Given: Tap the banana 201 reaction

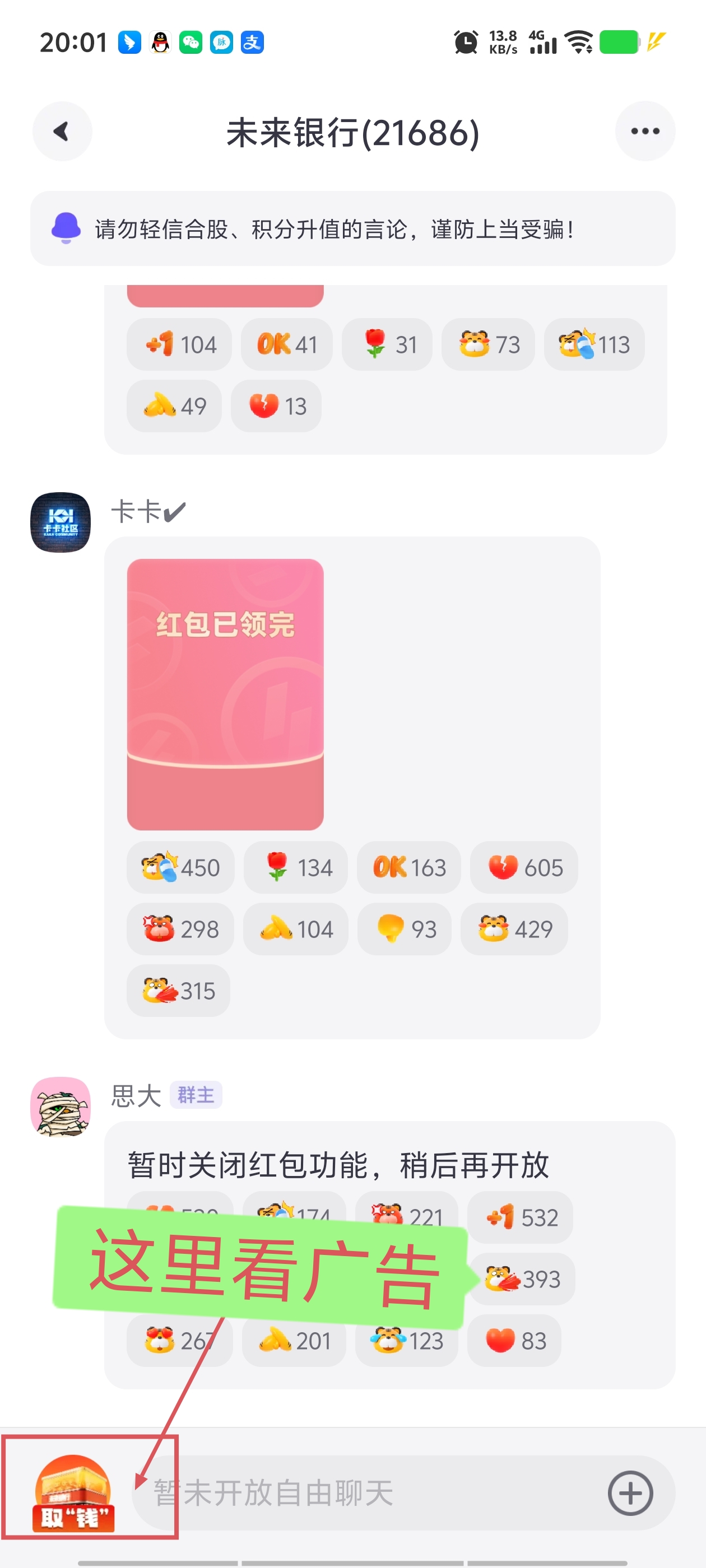Looking at the screenshot, I should 294,1341.
